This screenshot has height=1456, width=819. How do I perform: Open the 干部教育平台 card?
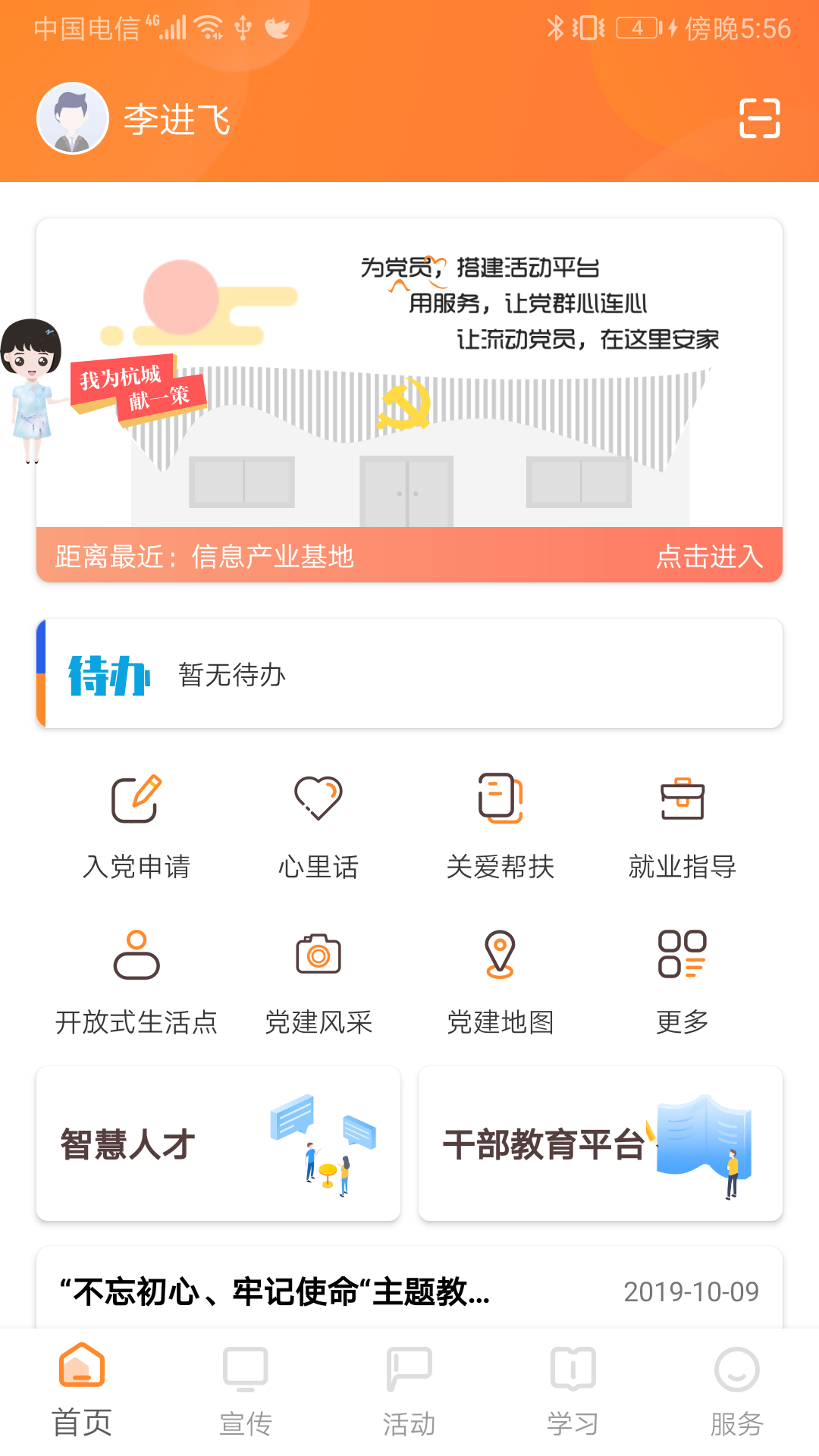click(601, 1141)
